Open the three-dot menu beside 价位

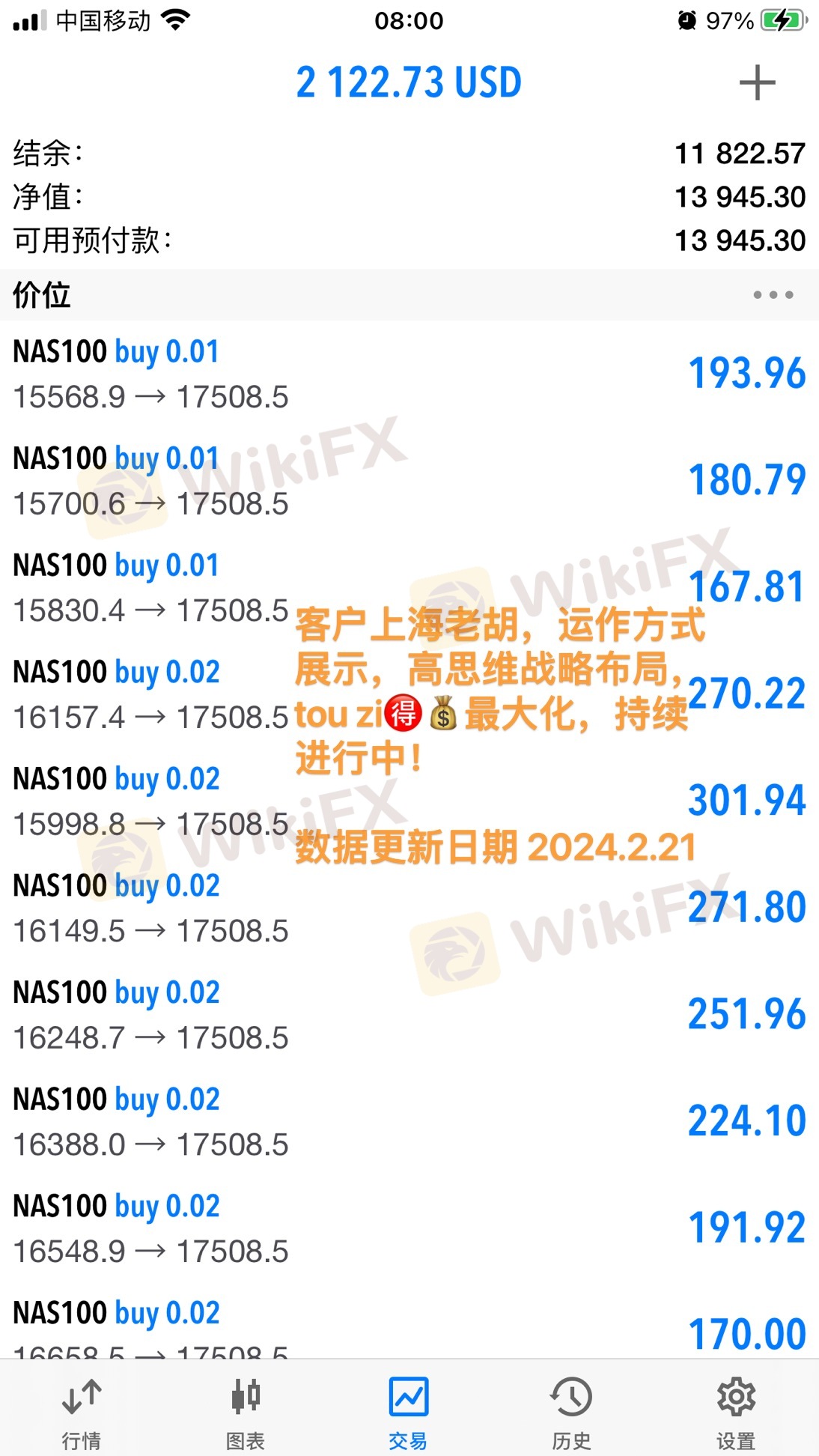[773, 295]
